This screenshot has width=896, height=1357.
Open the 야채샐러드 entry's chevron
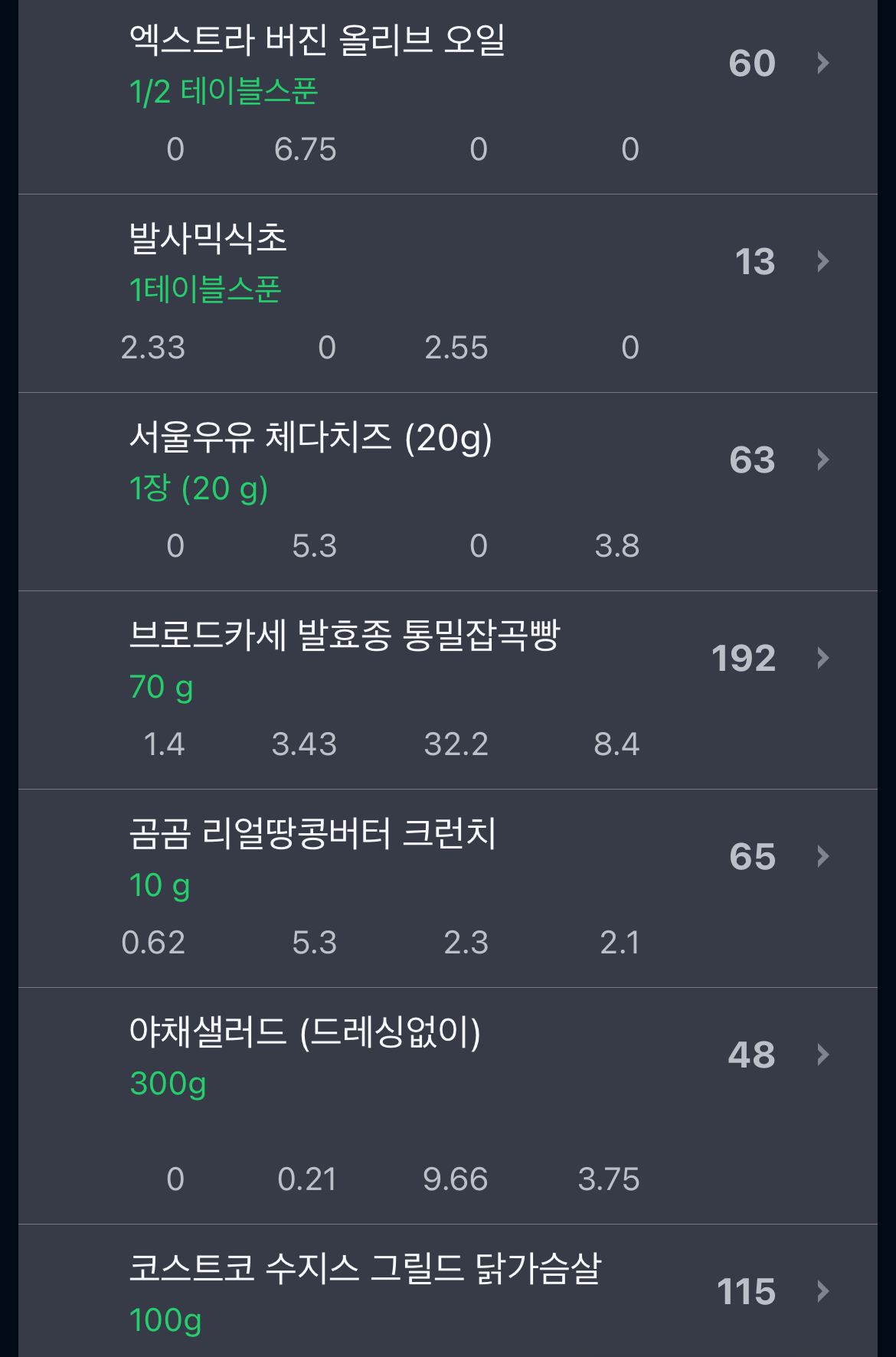(824, 1054)
